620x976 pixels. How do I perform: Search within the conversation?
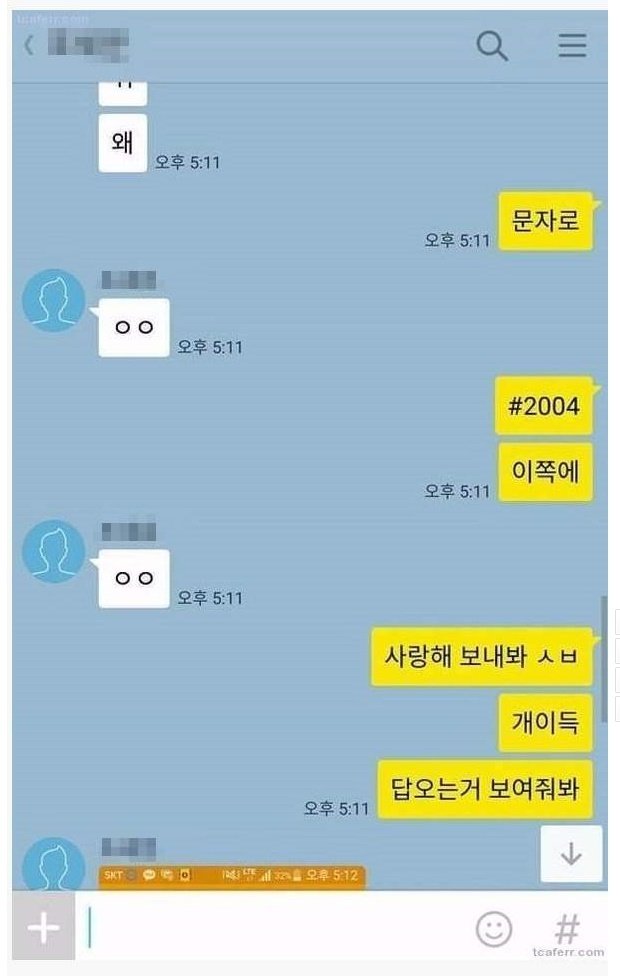[x=491, y=46]
